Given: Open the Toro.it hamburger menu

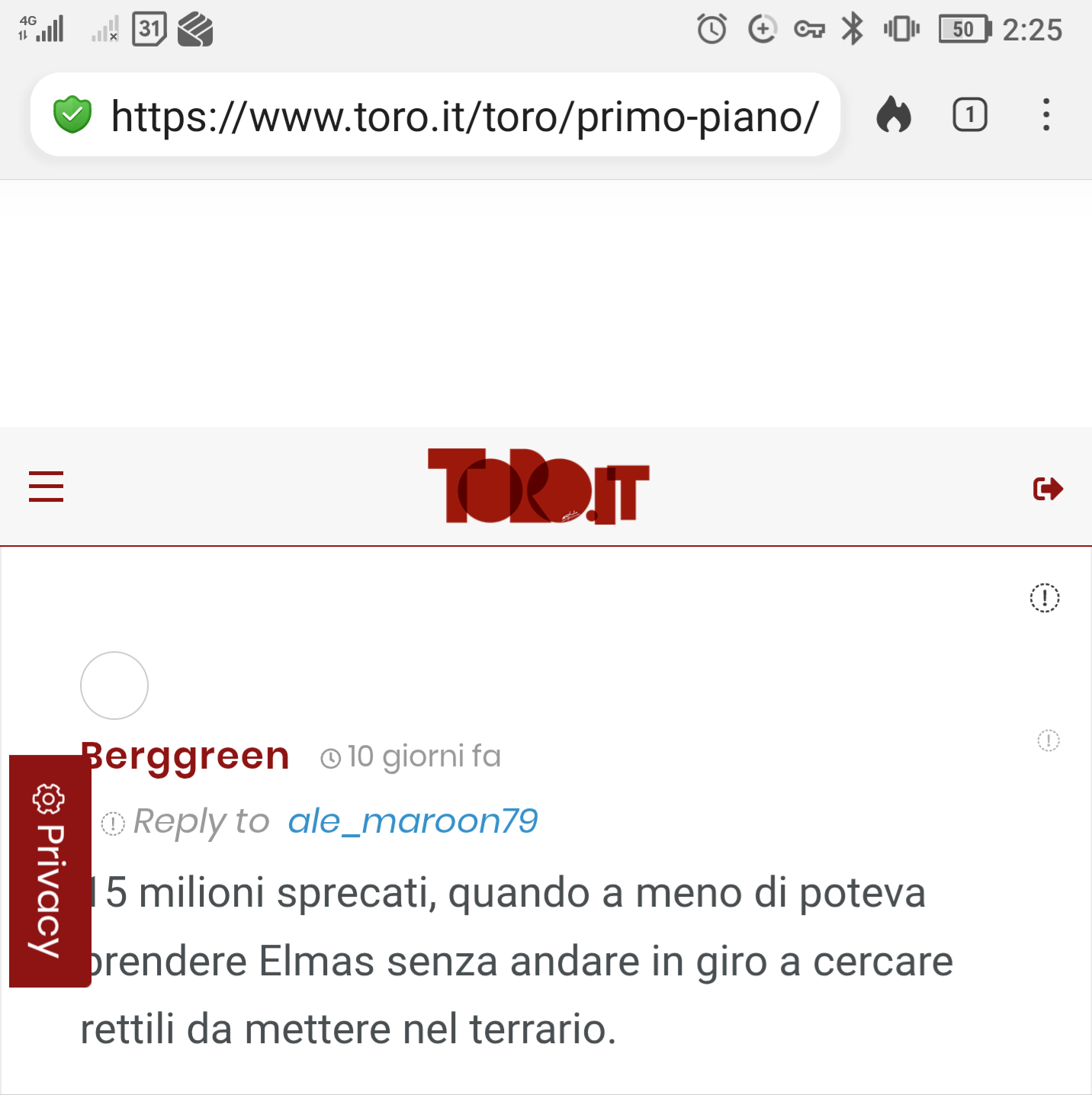Looking at the screenshot, I should click(x=46, y=486).
